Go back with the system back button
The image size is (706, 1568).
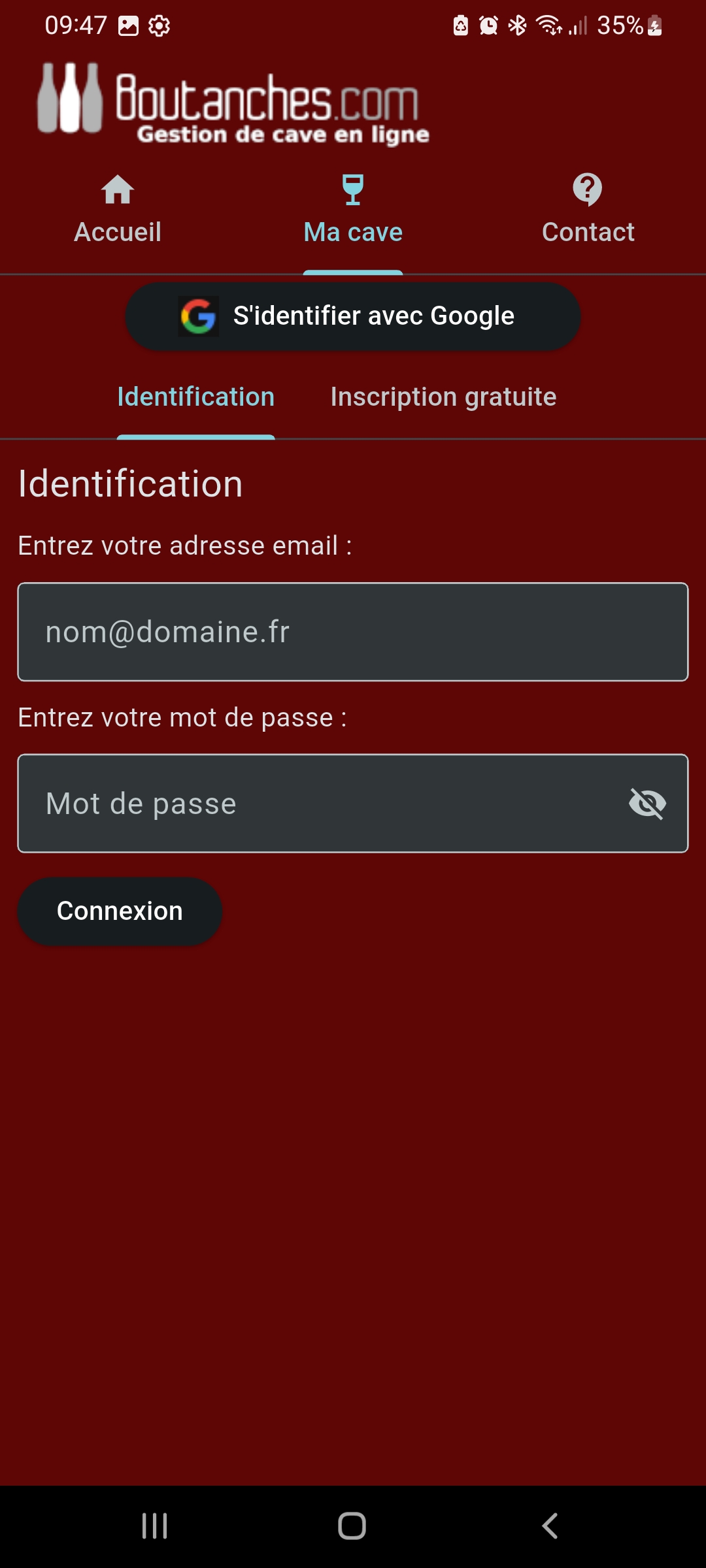[550, 1526]
